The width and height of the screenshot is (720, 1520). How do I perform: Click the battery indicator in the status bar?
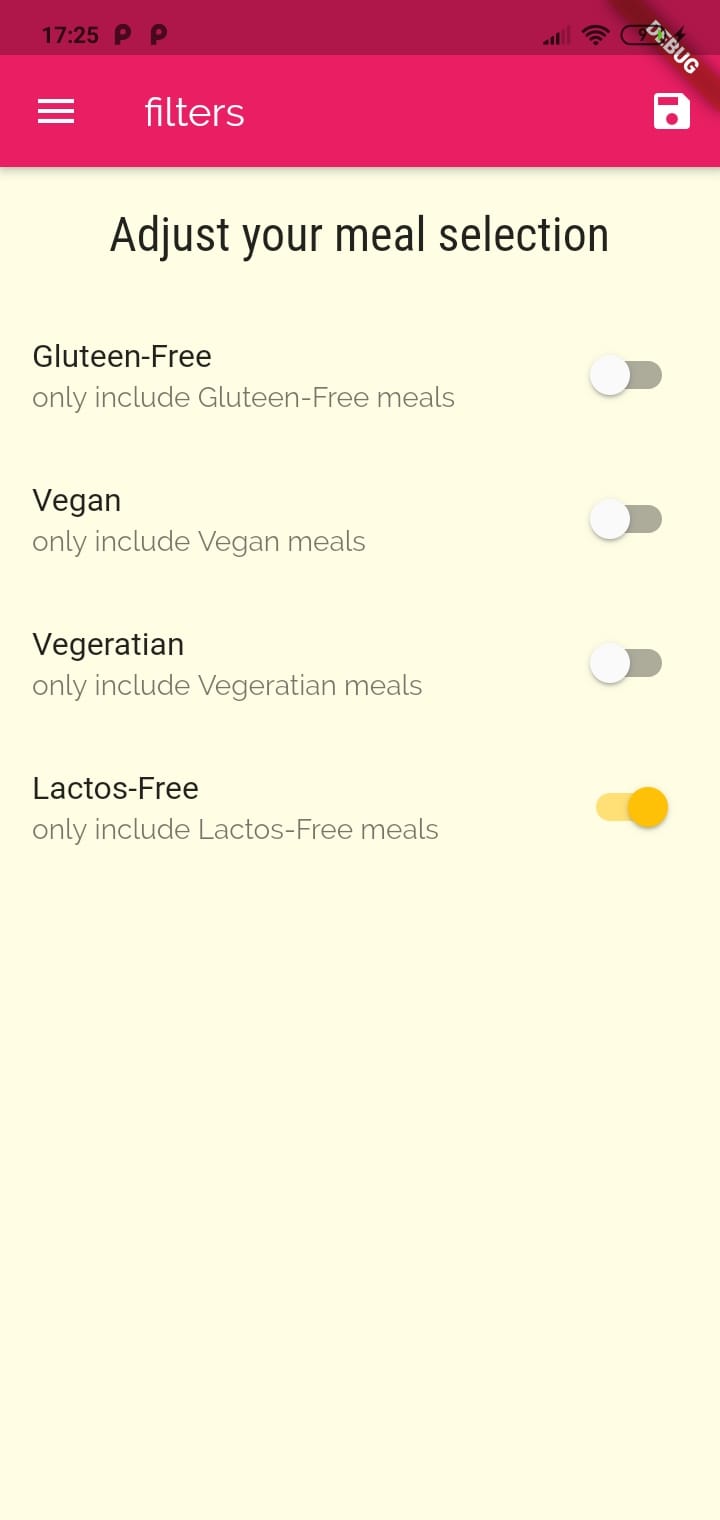tap(642, 33)
